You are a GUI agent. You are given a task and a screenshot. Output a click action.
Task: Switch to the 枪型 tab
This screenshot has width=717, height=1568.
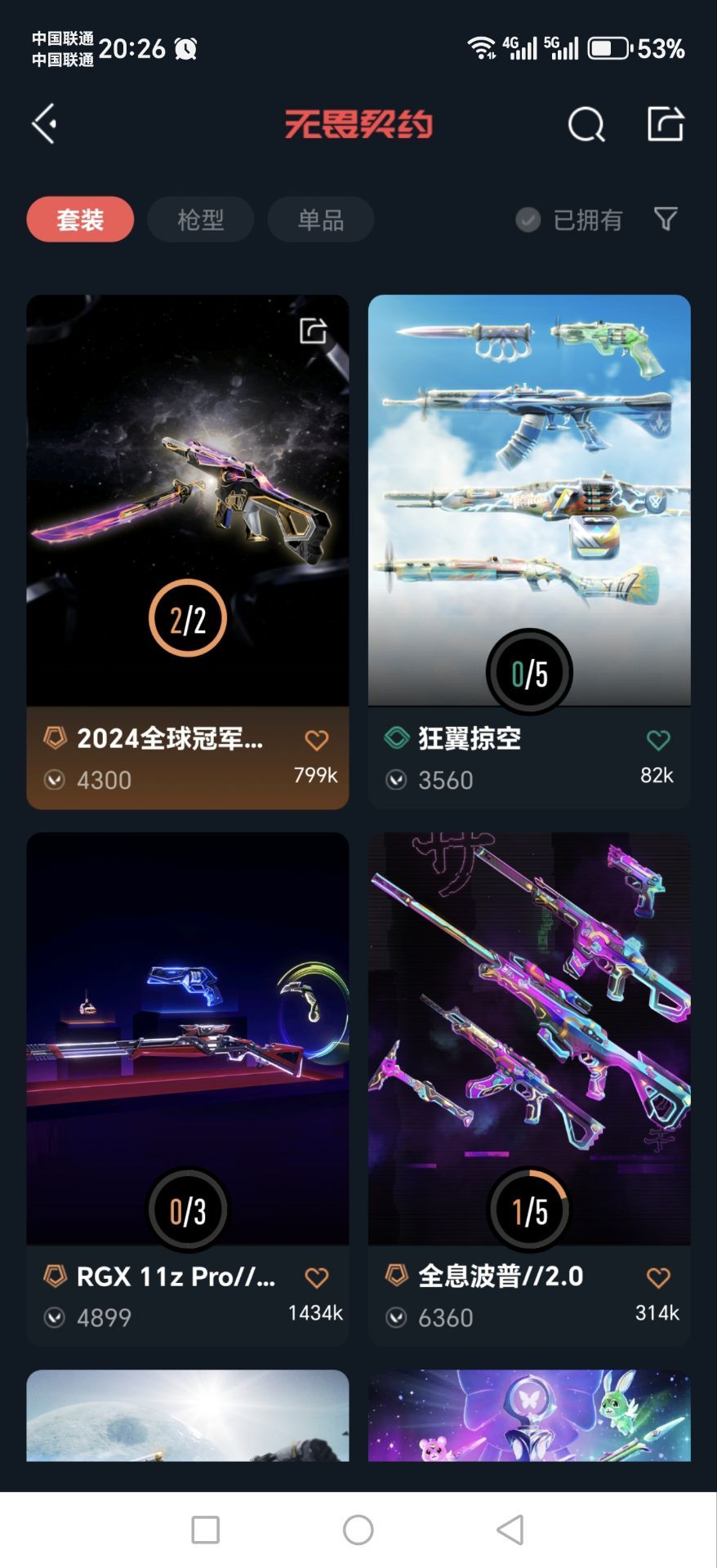(200, 219)
